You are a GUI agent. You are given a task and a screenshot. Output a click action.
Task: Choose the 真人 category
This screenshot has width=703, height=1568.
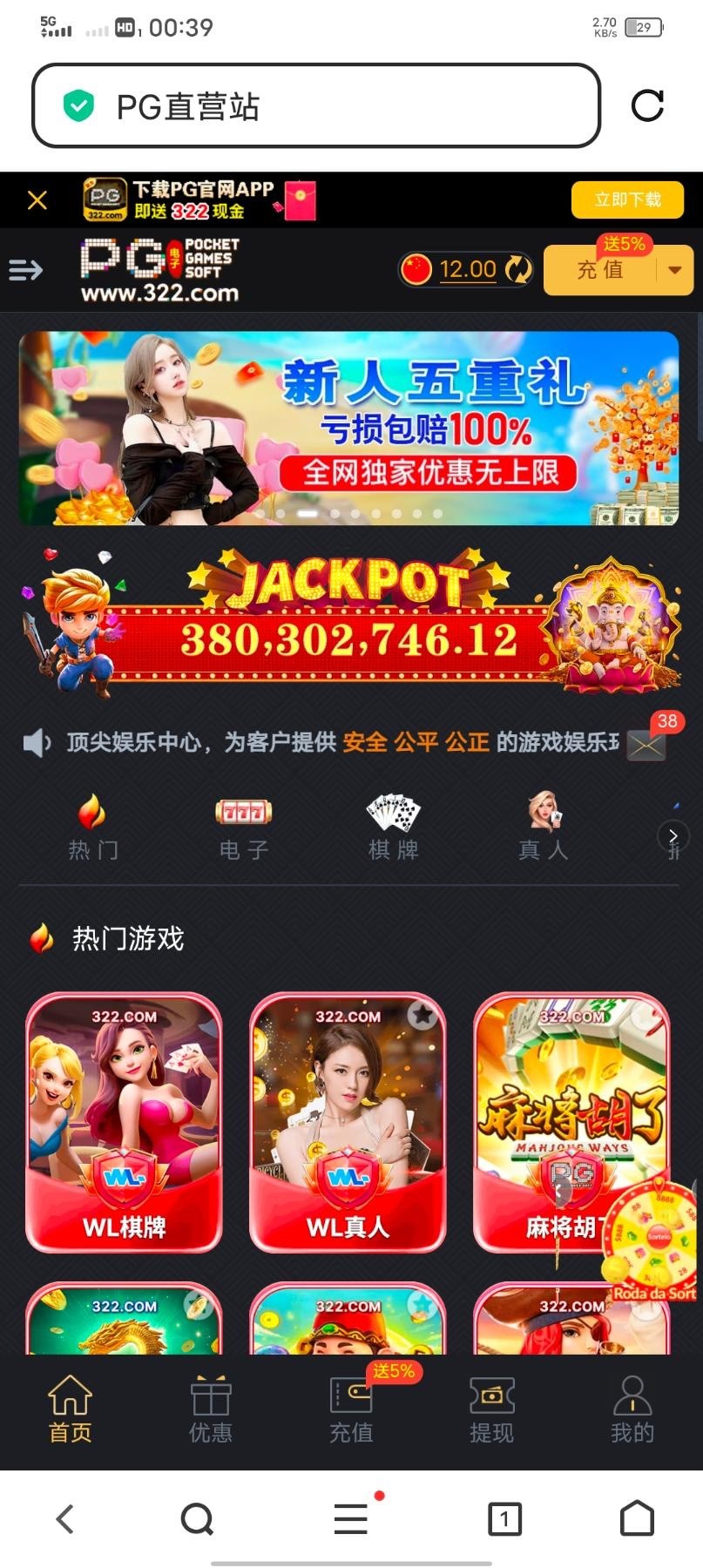point(544,828)
